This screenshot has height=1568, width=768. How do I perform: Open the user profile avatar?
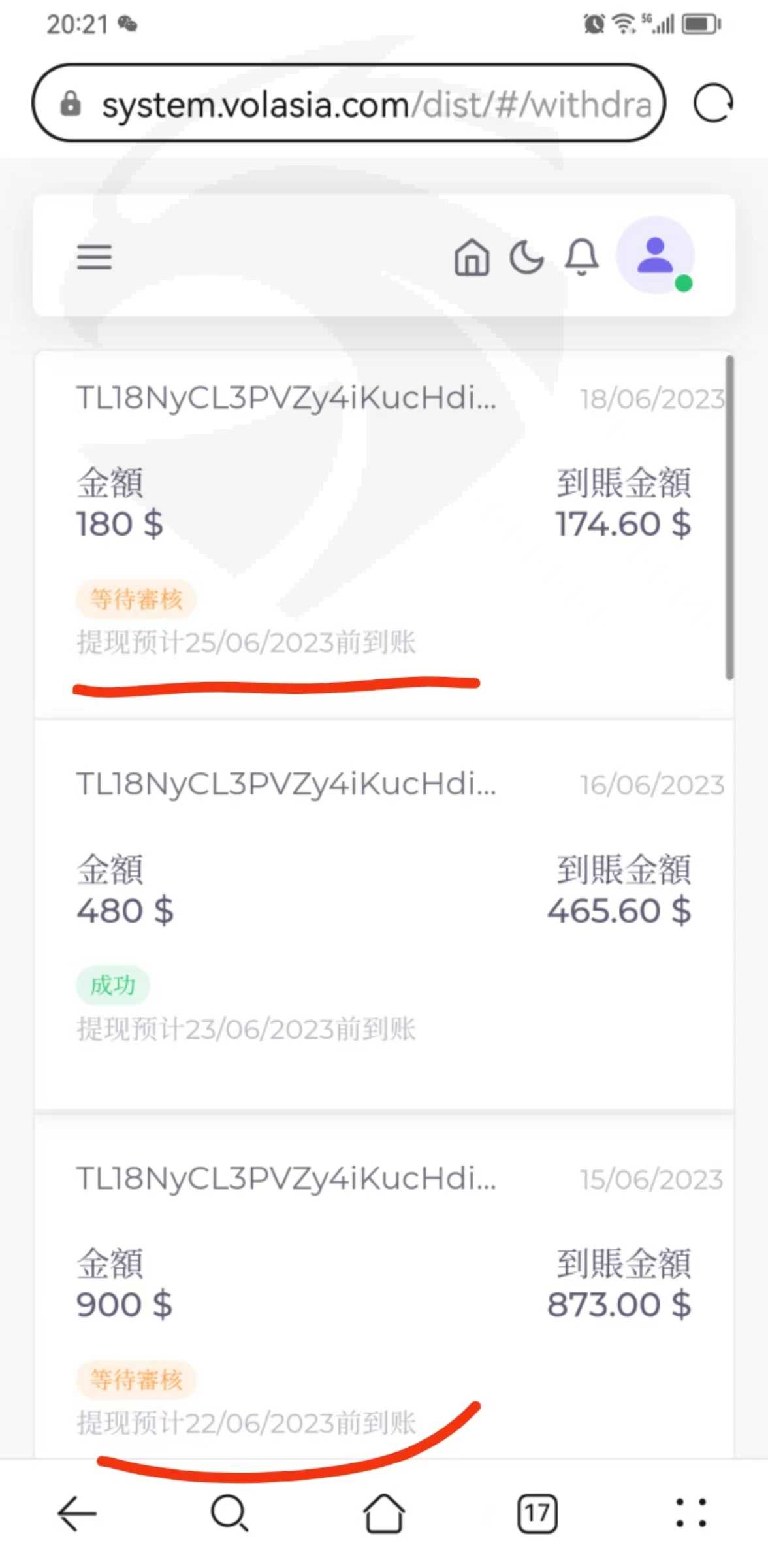[656, 255]
